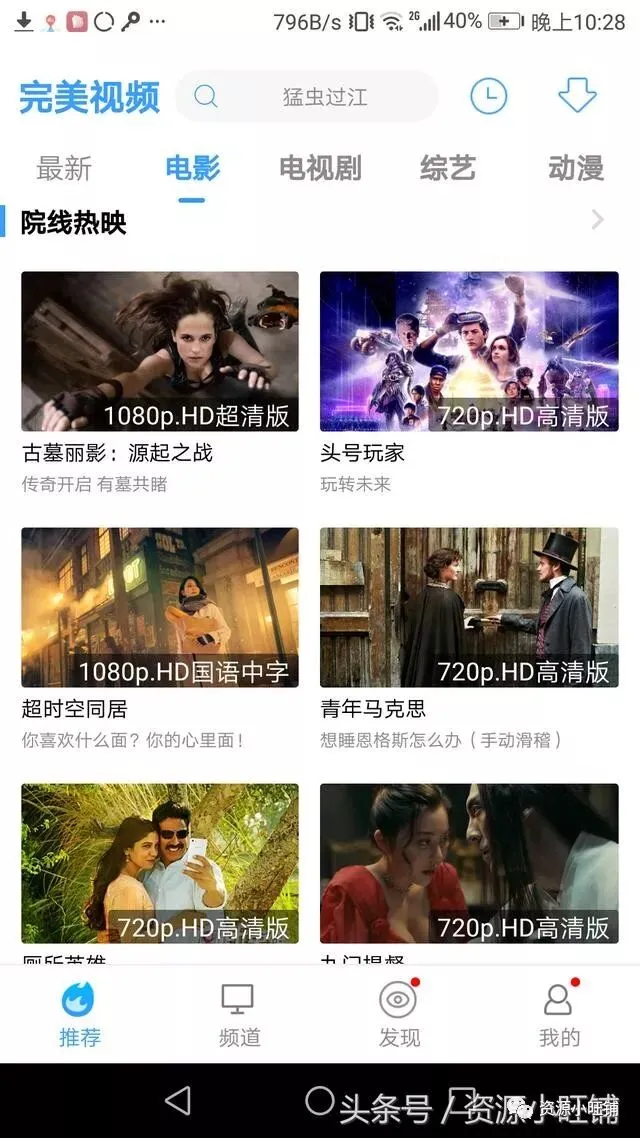Open the watch history clock icon

tap(489, 97)
